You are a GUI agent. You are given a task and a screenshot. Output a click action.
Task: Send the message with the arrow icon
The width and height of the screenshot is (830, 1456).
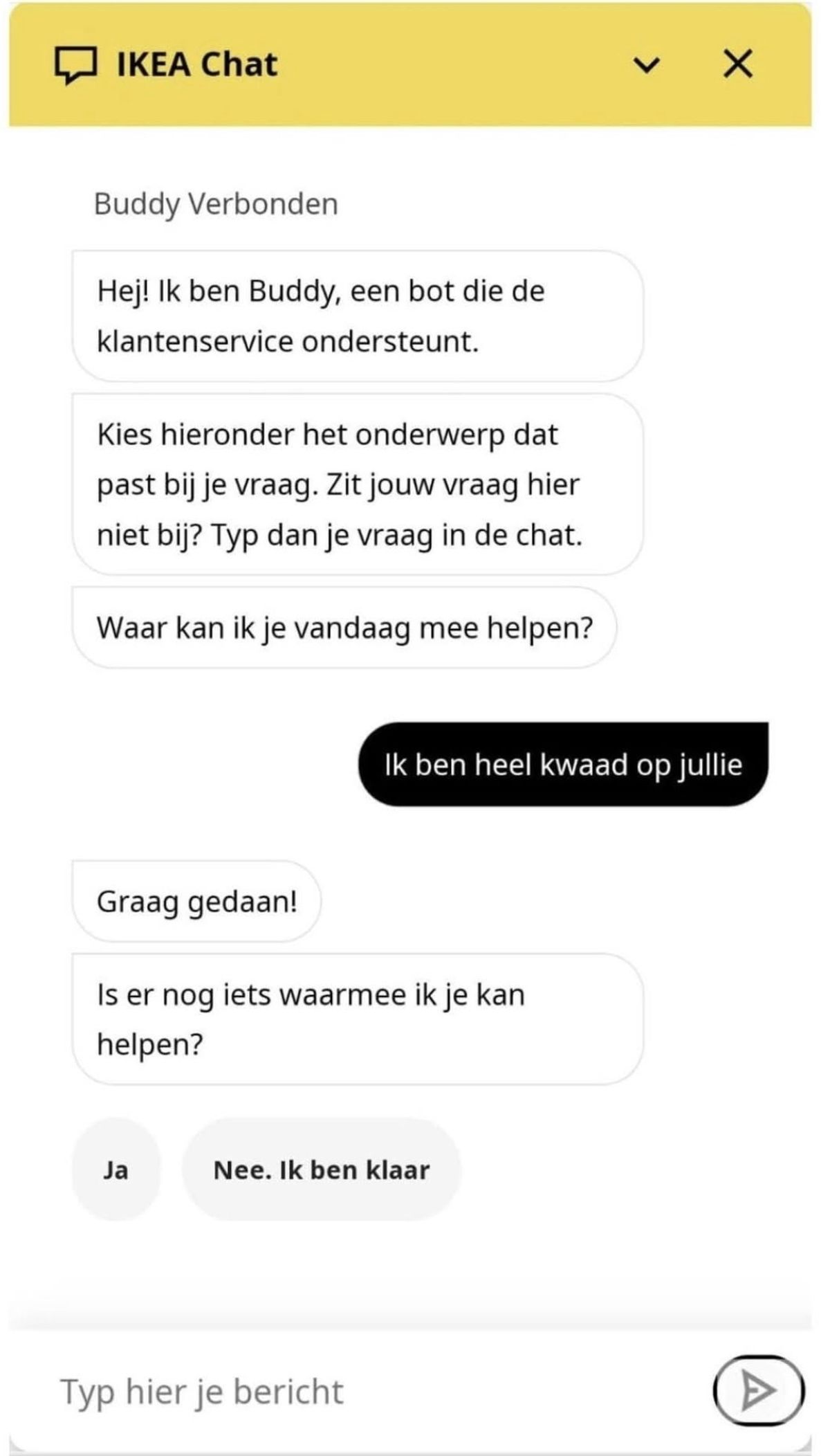click(758, 1390)
